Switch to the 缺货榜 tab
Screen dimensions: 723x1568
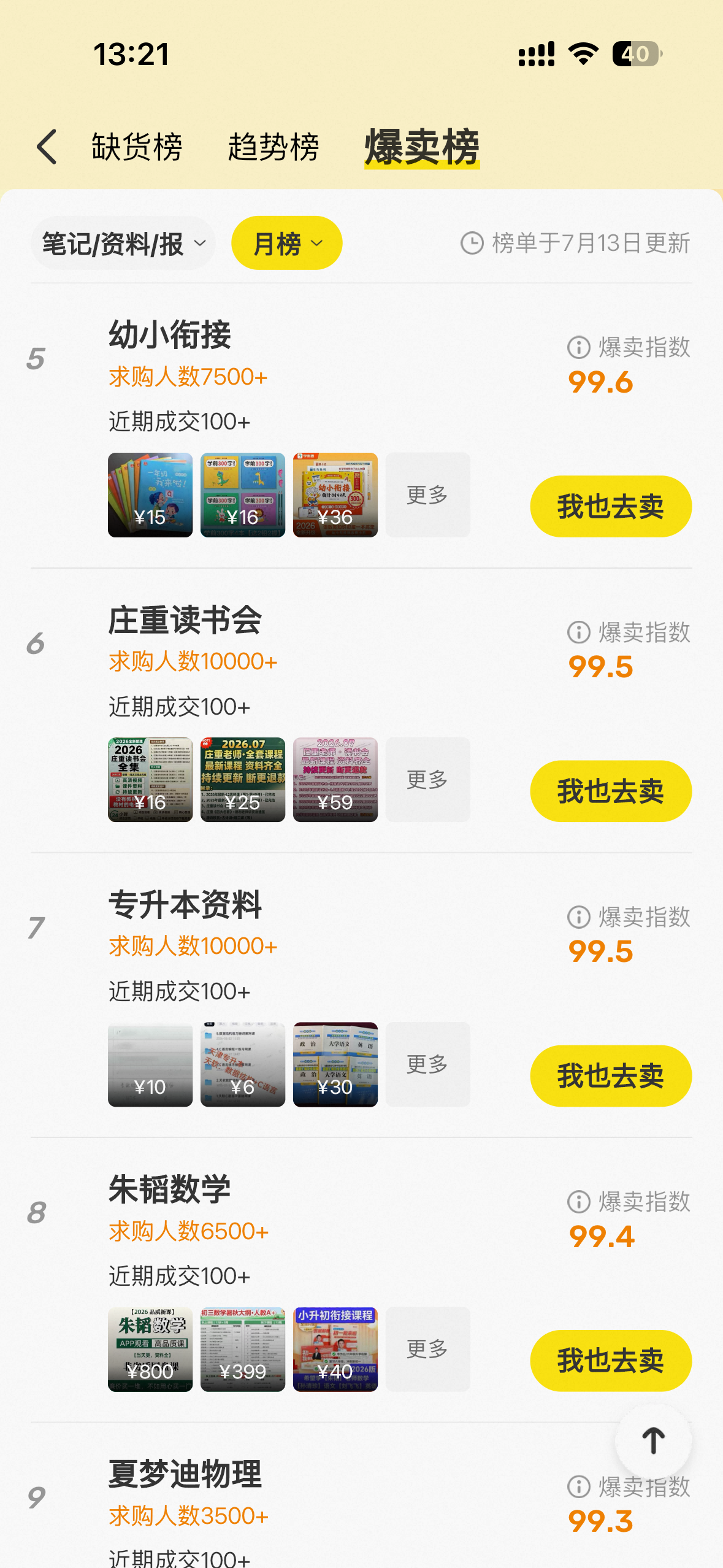coord(137,147)
